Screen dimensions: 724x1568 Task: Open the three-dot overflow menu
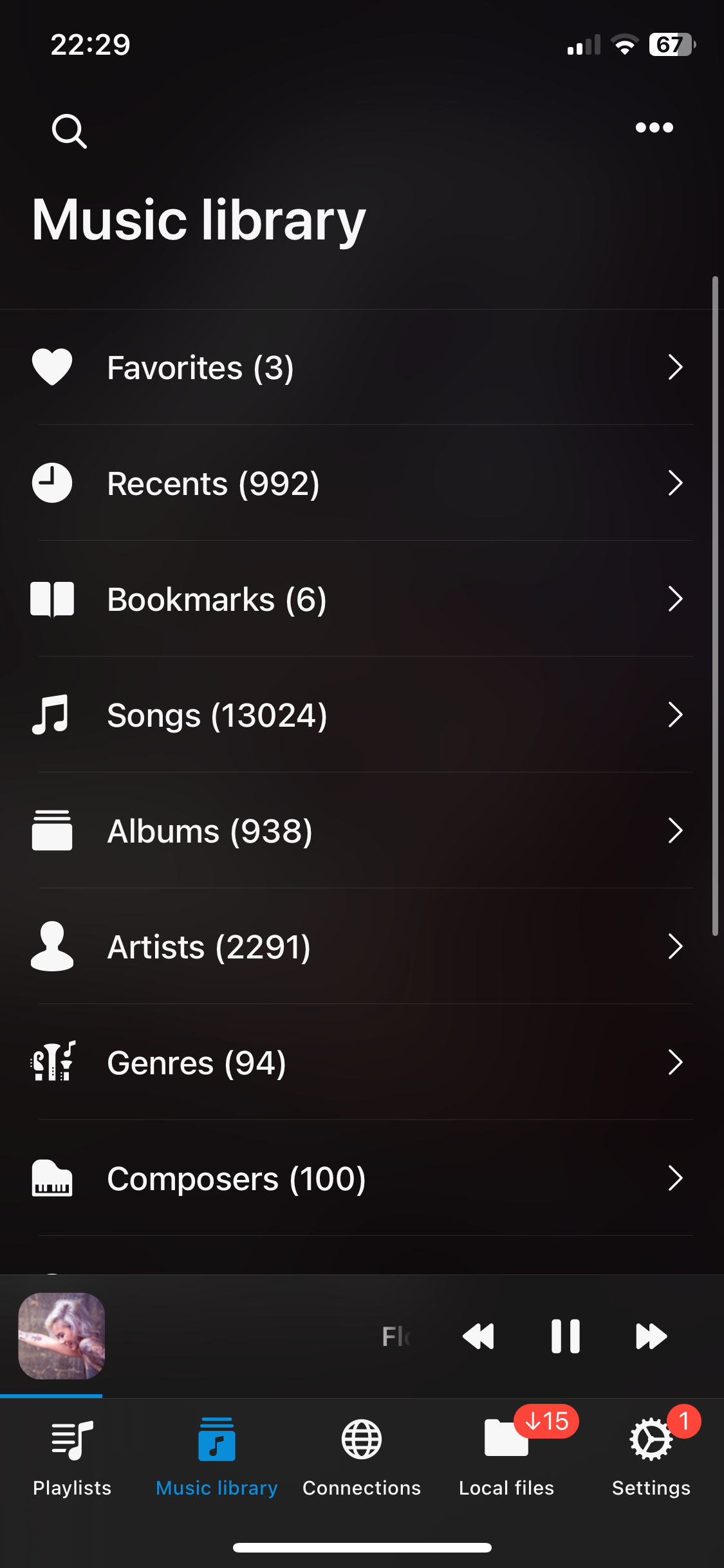[x=653, y=127]
